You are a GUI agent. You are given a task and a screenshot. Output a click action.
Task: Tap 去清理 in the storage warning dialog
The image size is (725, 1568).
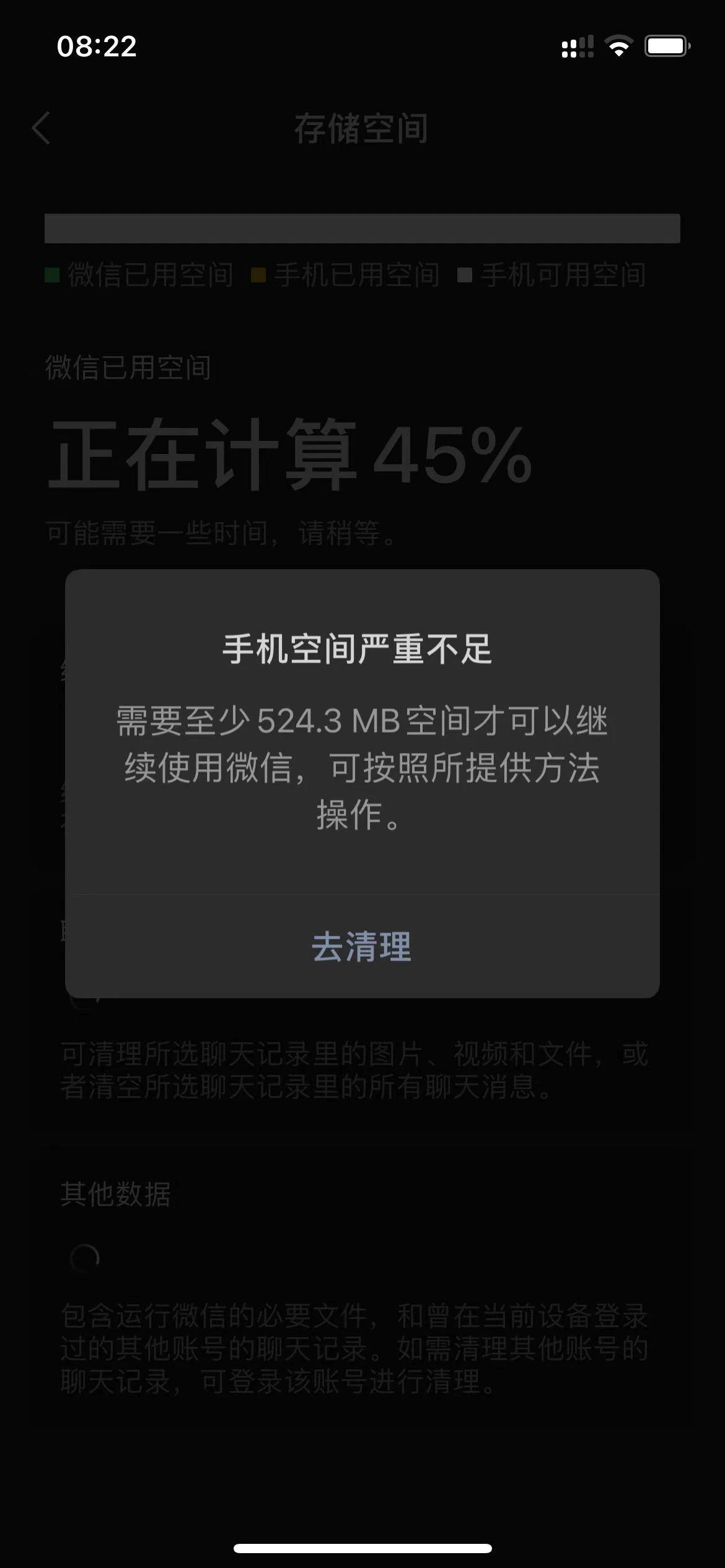(x=361, y=946)
